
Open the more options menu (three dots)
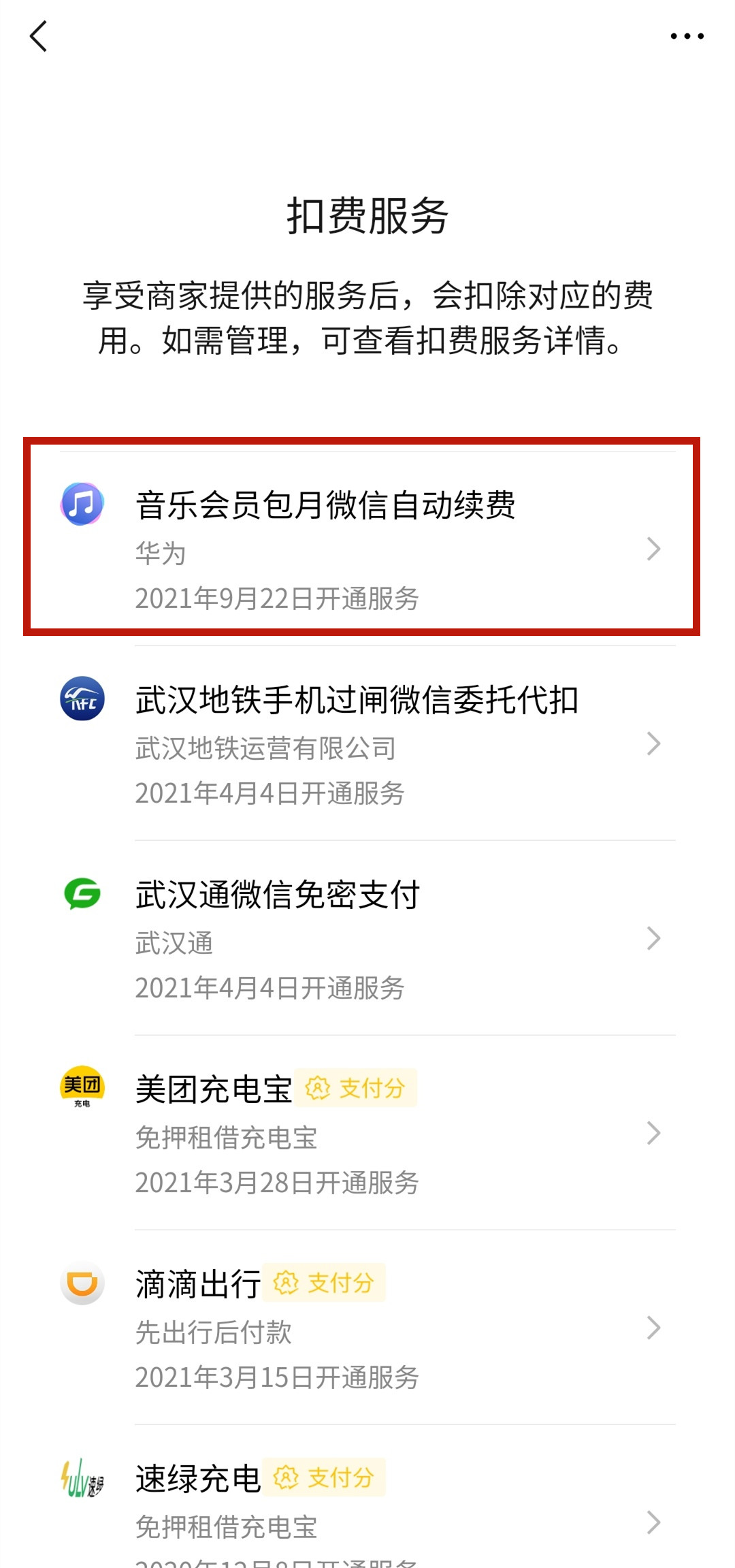tap(686, 36)
